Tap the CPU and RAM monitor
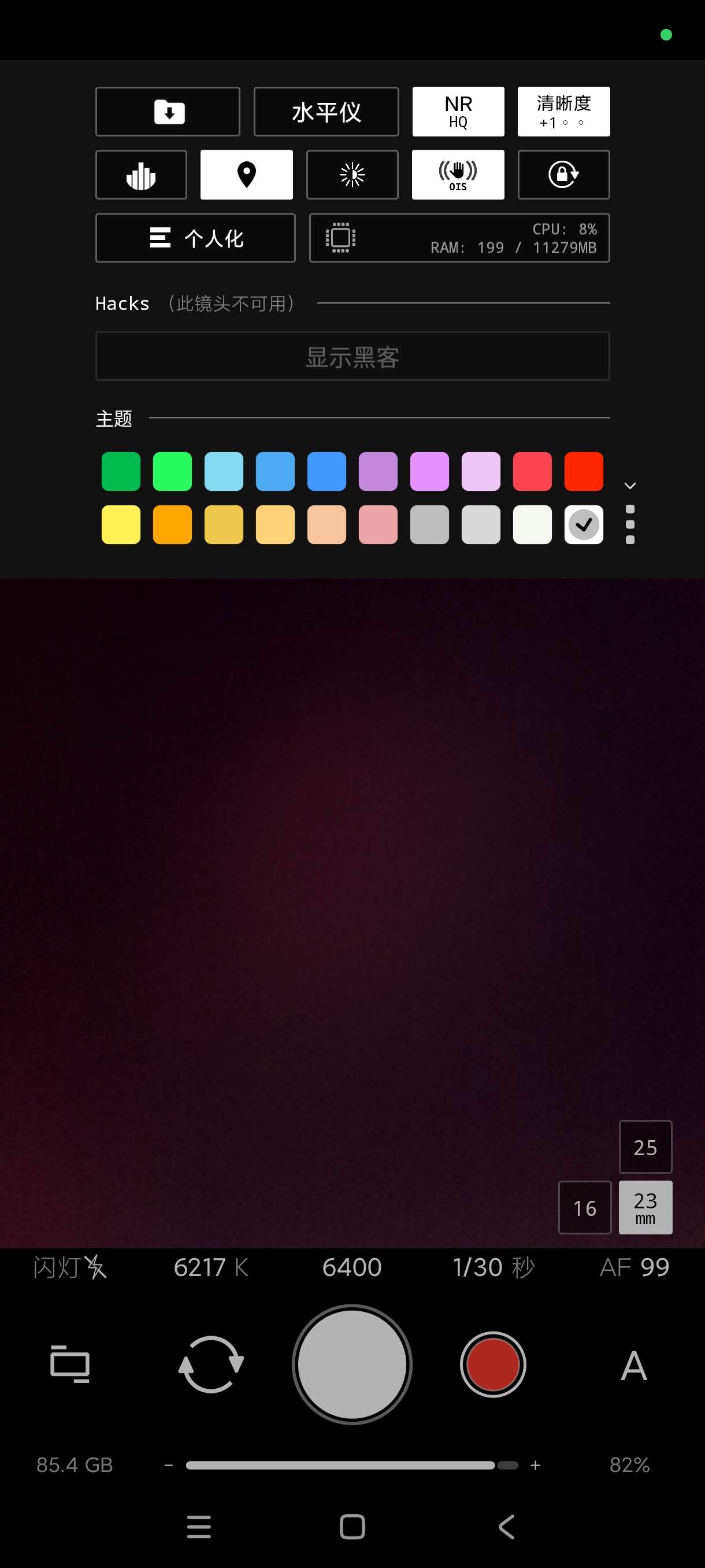This screenshot has height=1568, width=705. click(x=459, y=238)
